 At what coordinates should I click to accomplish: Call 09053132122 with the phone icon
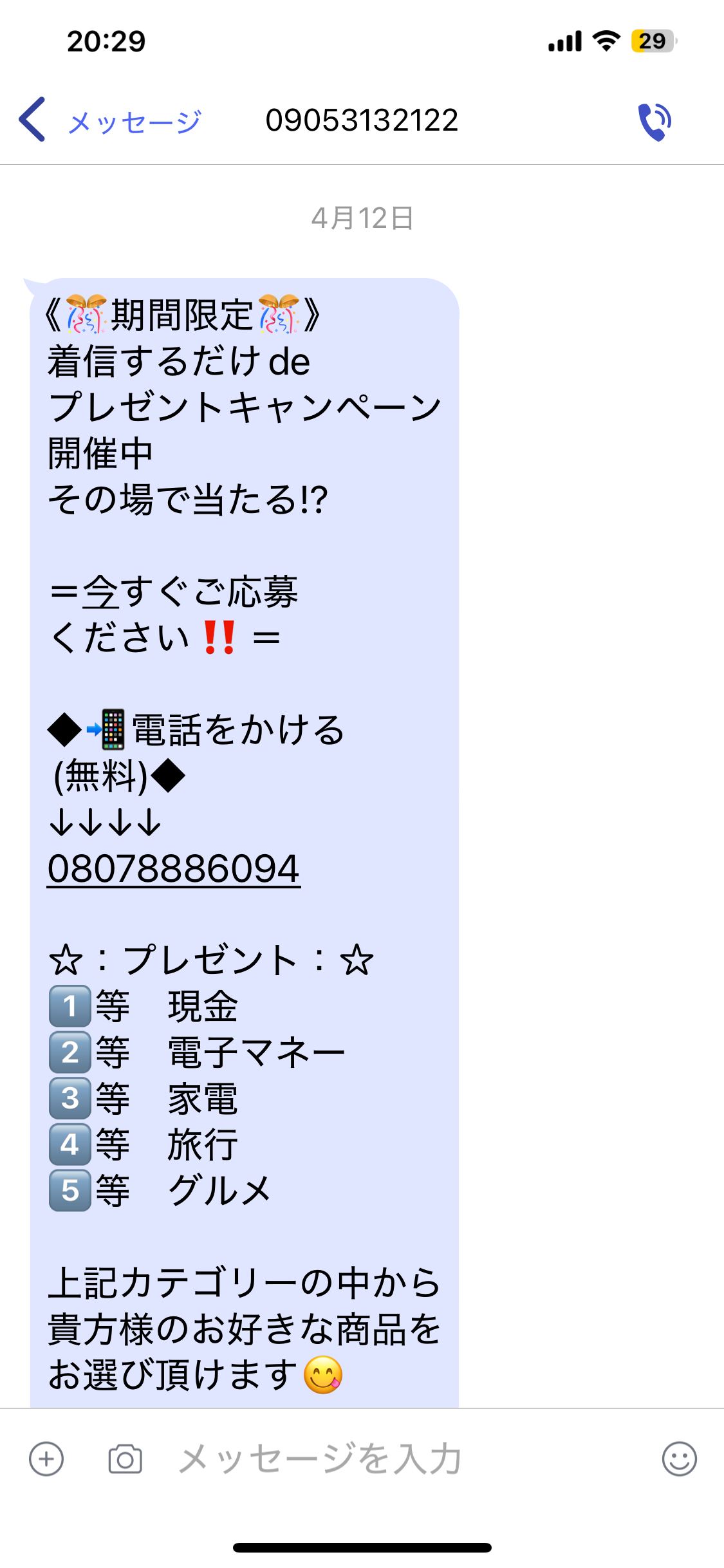tap(654, 121)
